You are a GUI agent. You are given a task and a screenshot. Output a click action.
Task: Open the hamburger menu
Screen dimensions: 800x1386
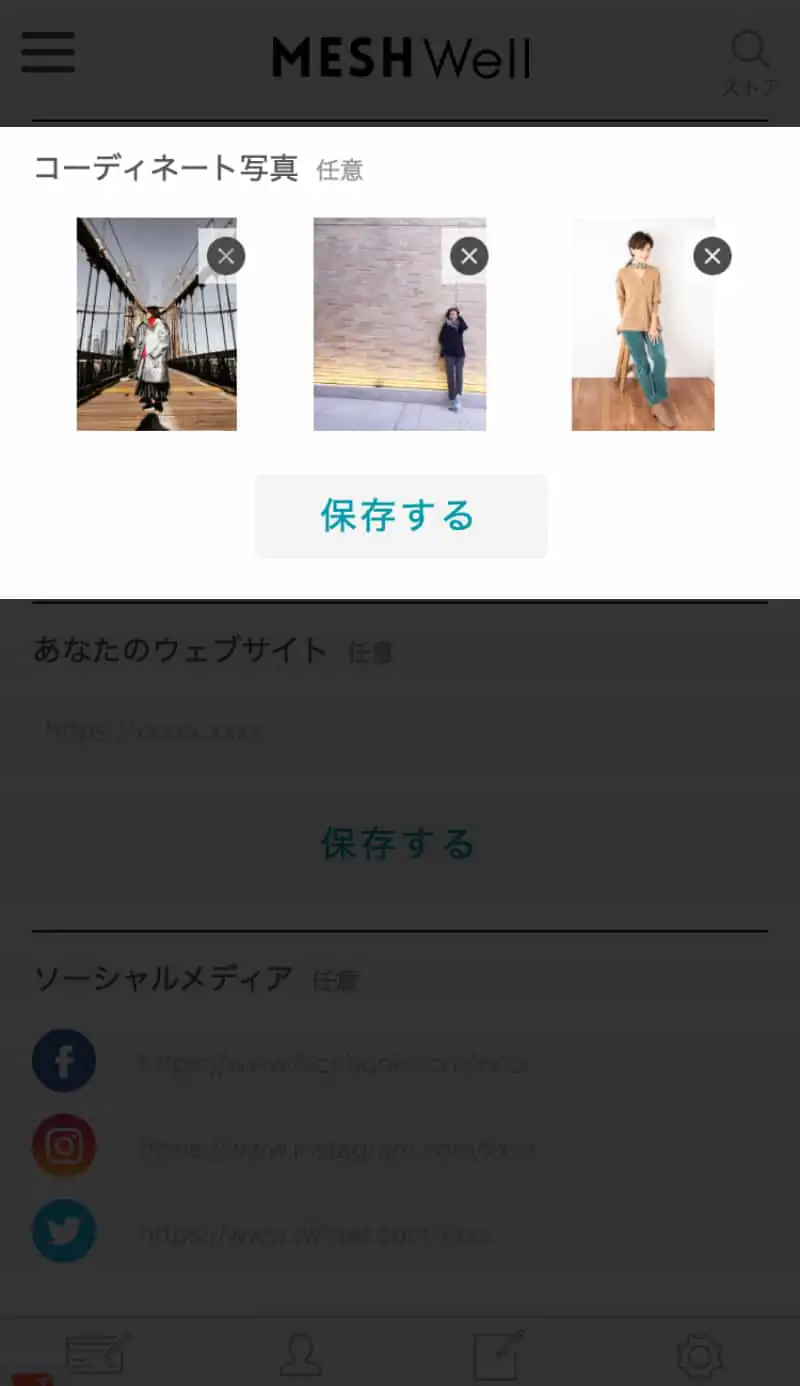click(x=48, y=52)
